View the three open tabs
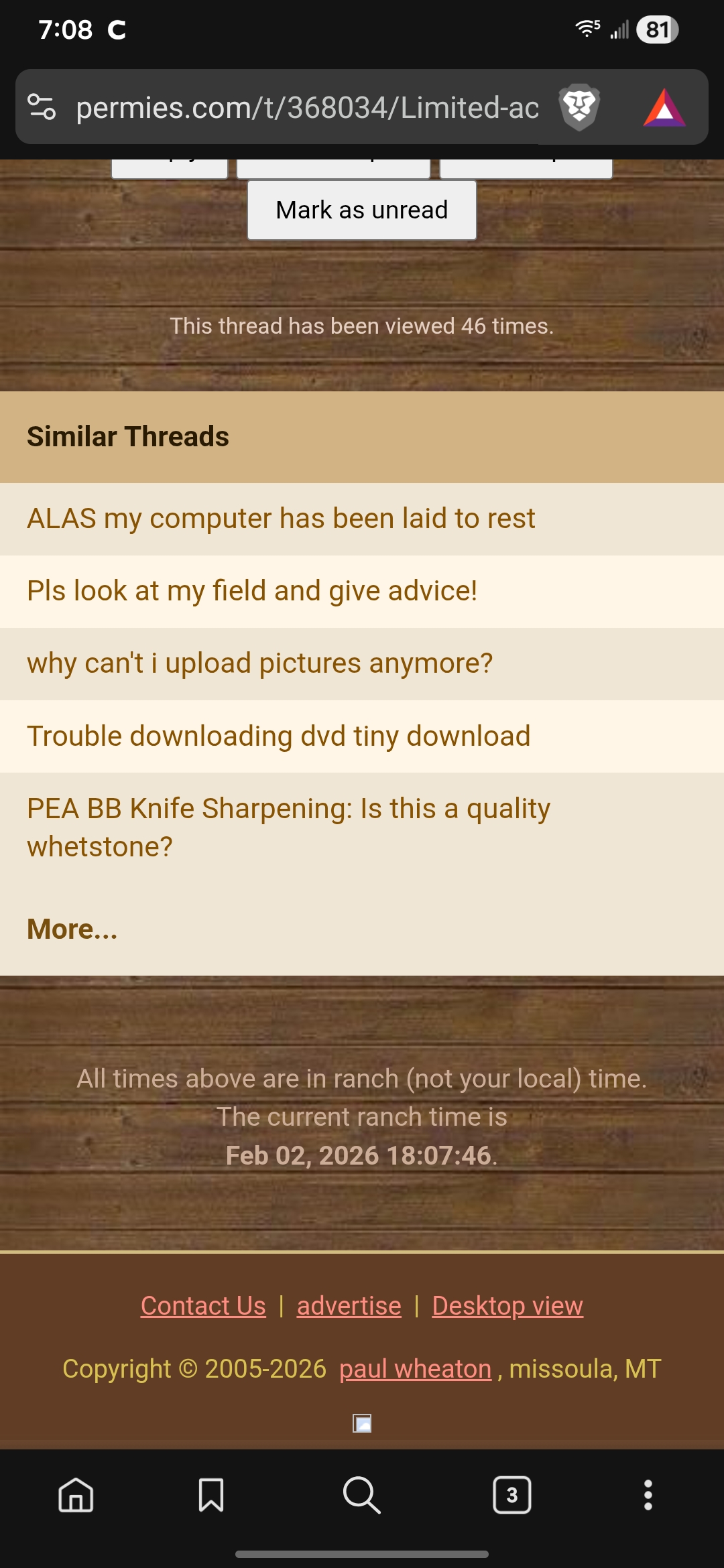 coord(512,1495)
